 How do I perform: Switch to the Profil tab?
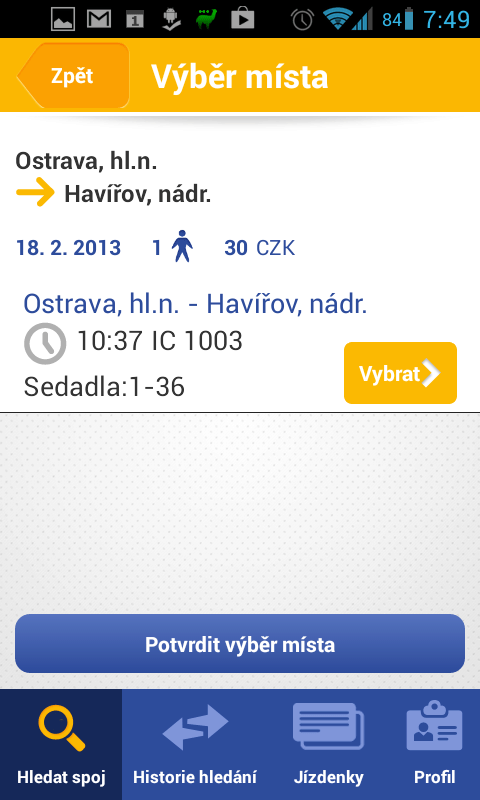(x=435, y=745)
